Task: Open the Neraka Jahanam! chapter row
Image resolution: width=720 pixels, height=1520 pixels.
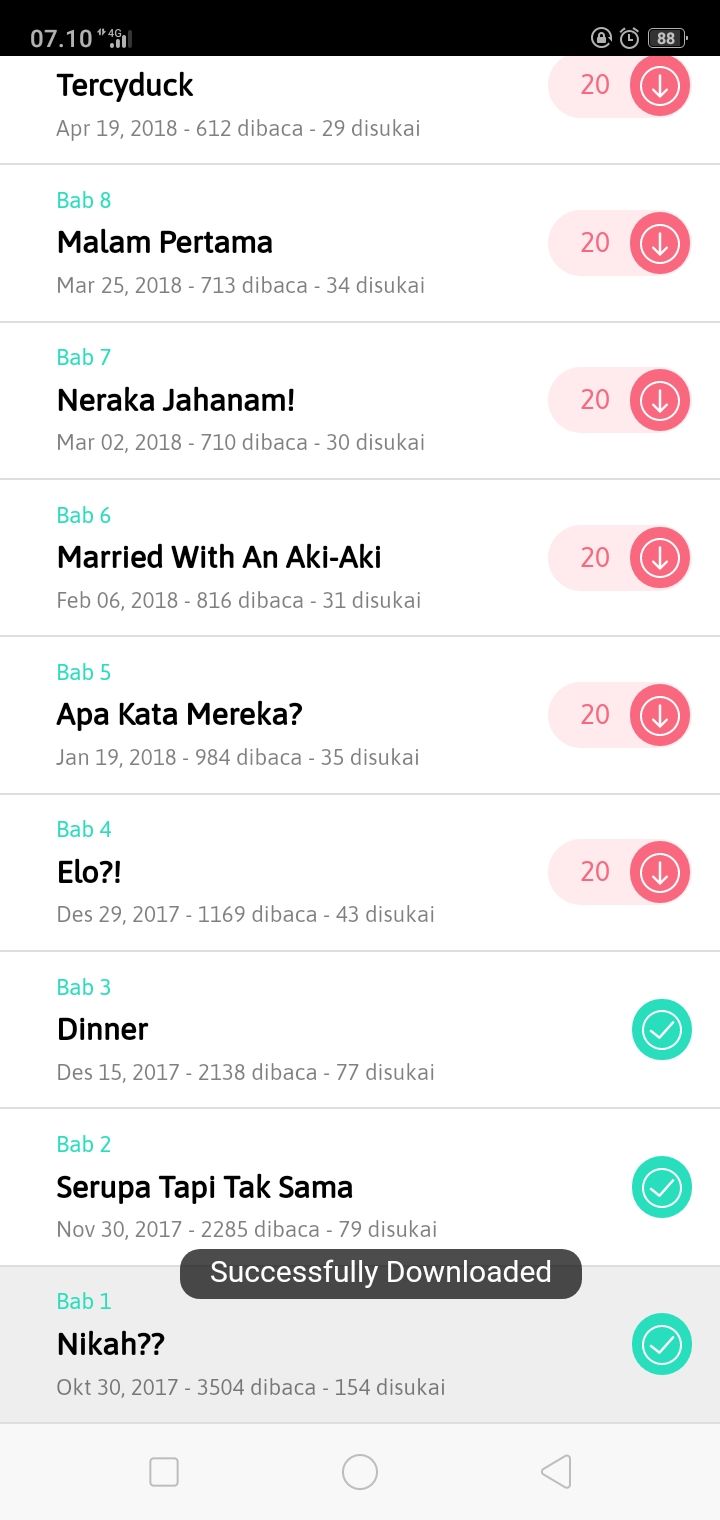Action: [360, 400]
